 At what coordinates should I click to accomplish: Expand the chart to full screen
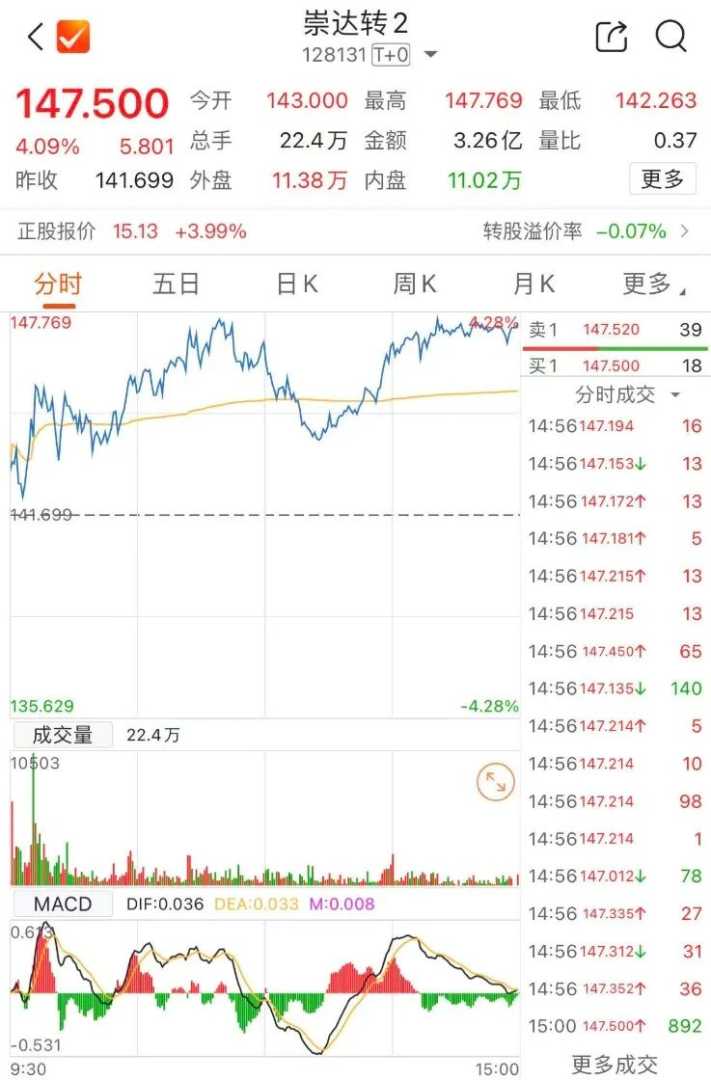[494, 782]
